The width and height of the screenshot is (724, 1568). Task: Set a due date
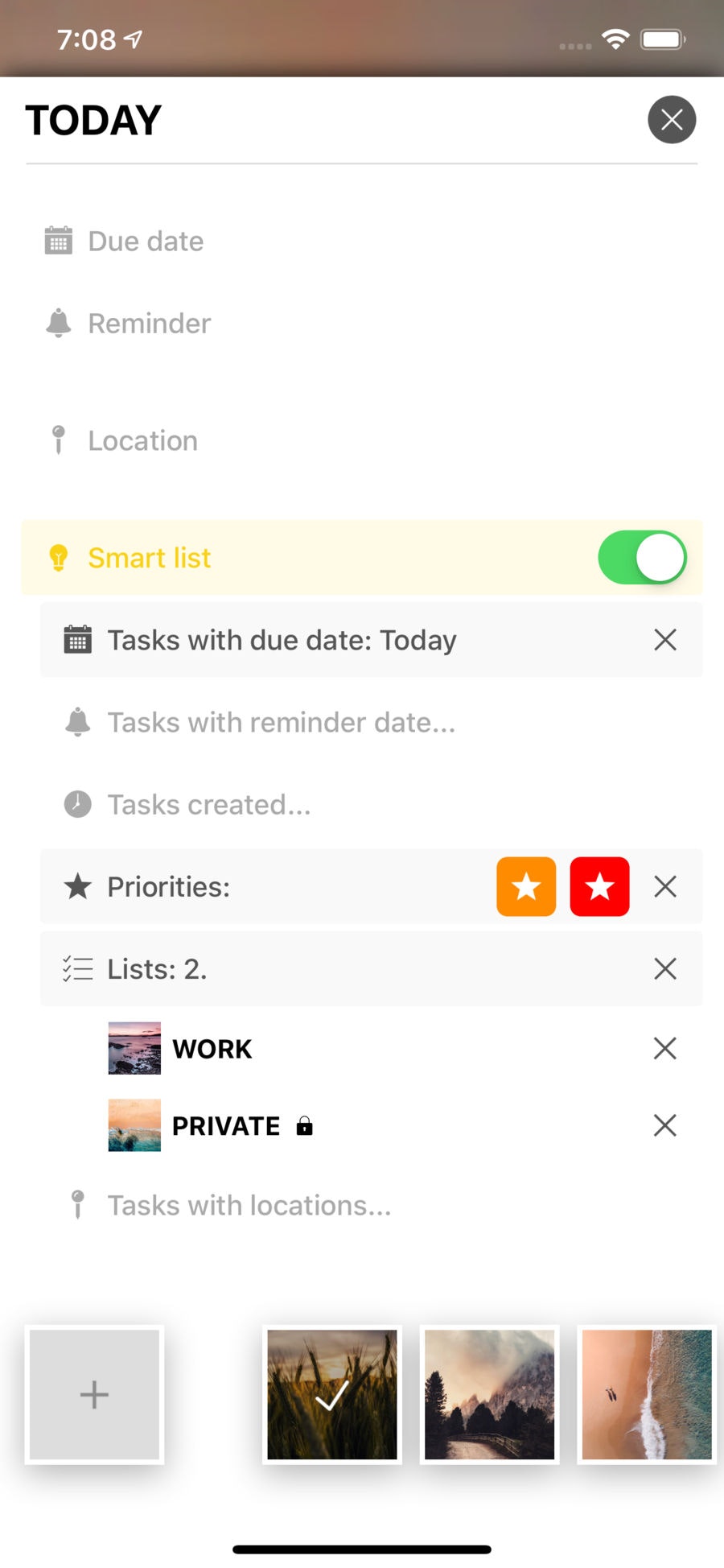tap(145, 241)
